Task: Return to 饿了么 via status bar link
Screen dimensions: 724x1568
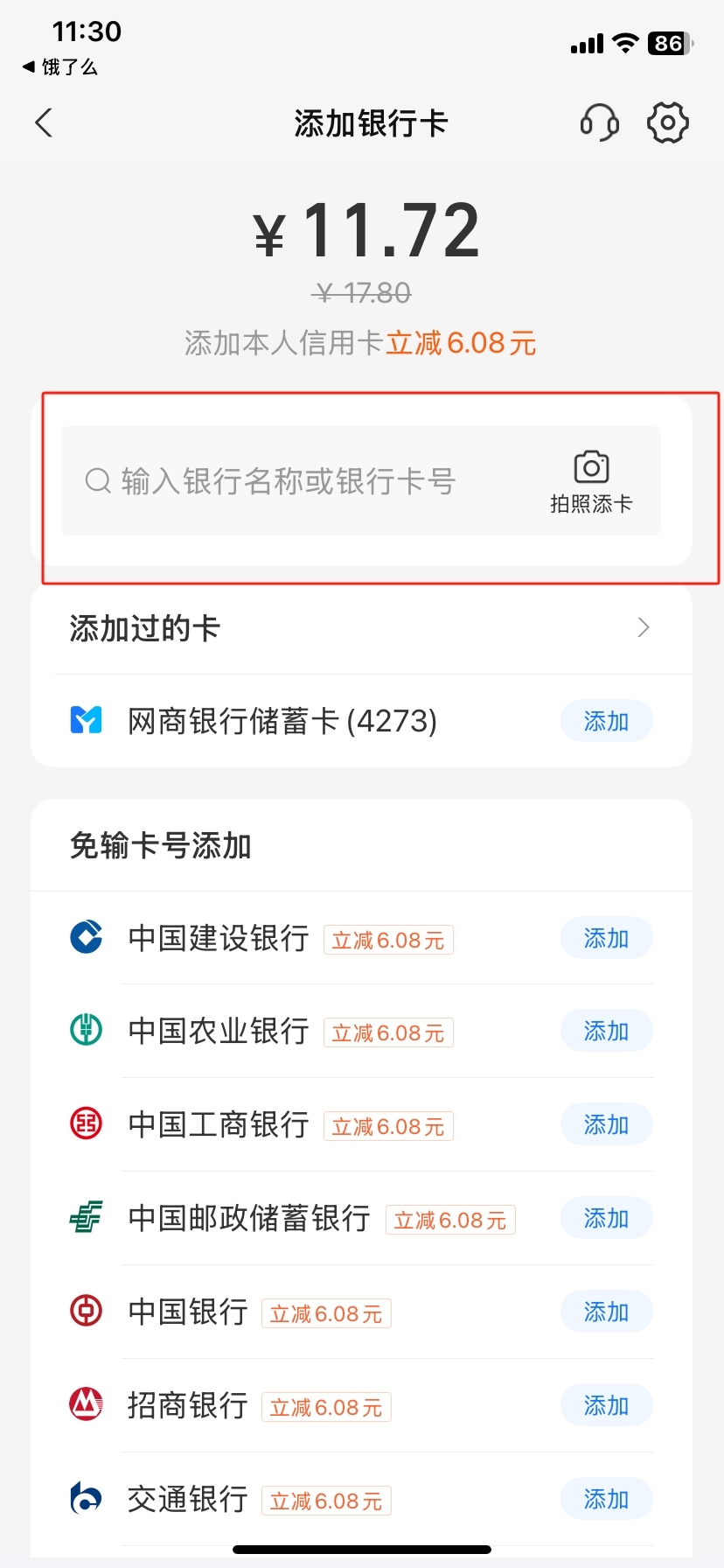Action: tap(59, 67)
